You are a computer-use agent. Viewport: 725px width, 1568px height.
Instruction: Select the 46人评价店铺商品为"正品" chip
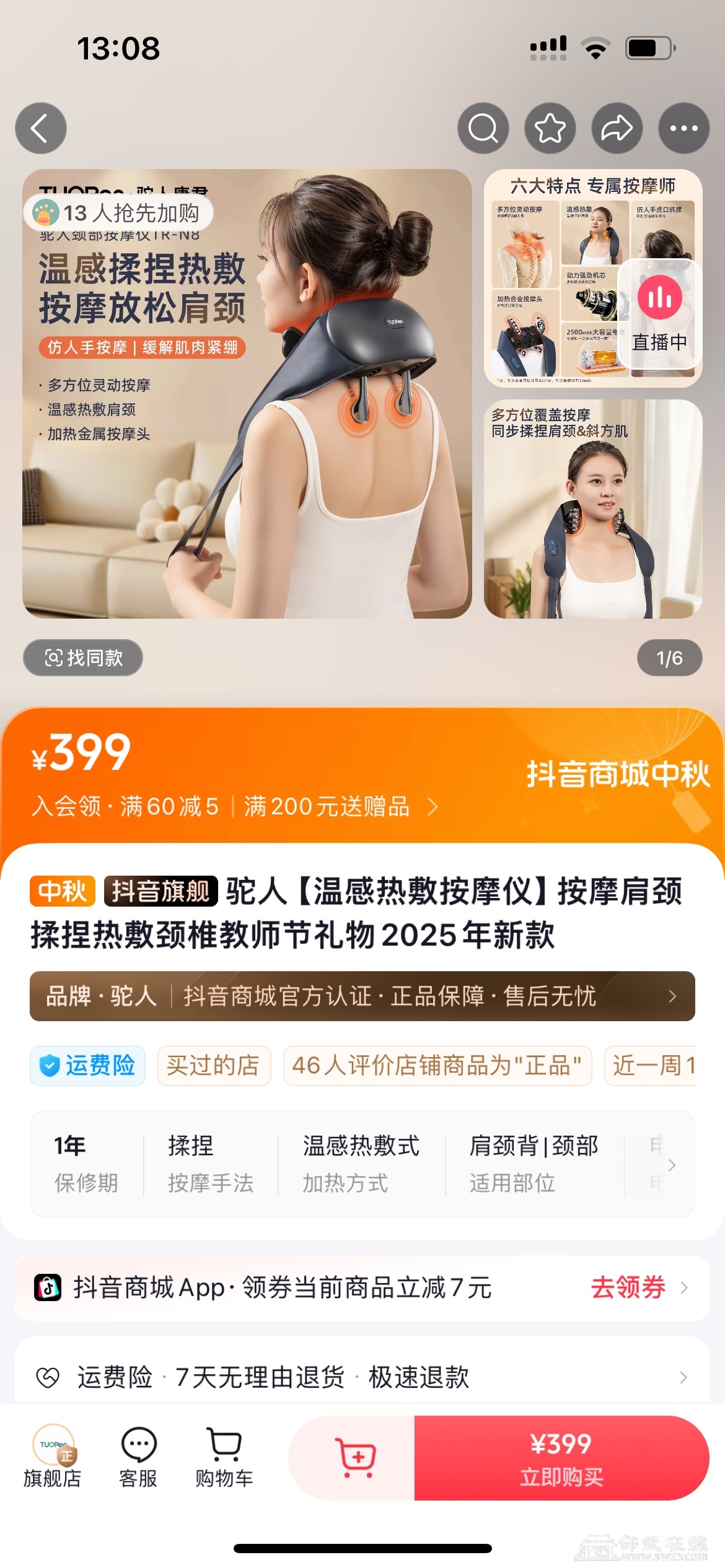point(437,1065)
